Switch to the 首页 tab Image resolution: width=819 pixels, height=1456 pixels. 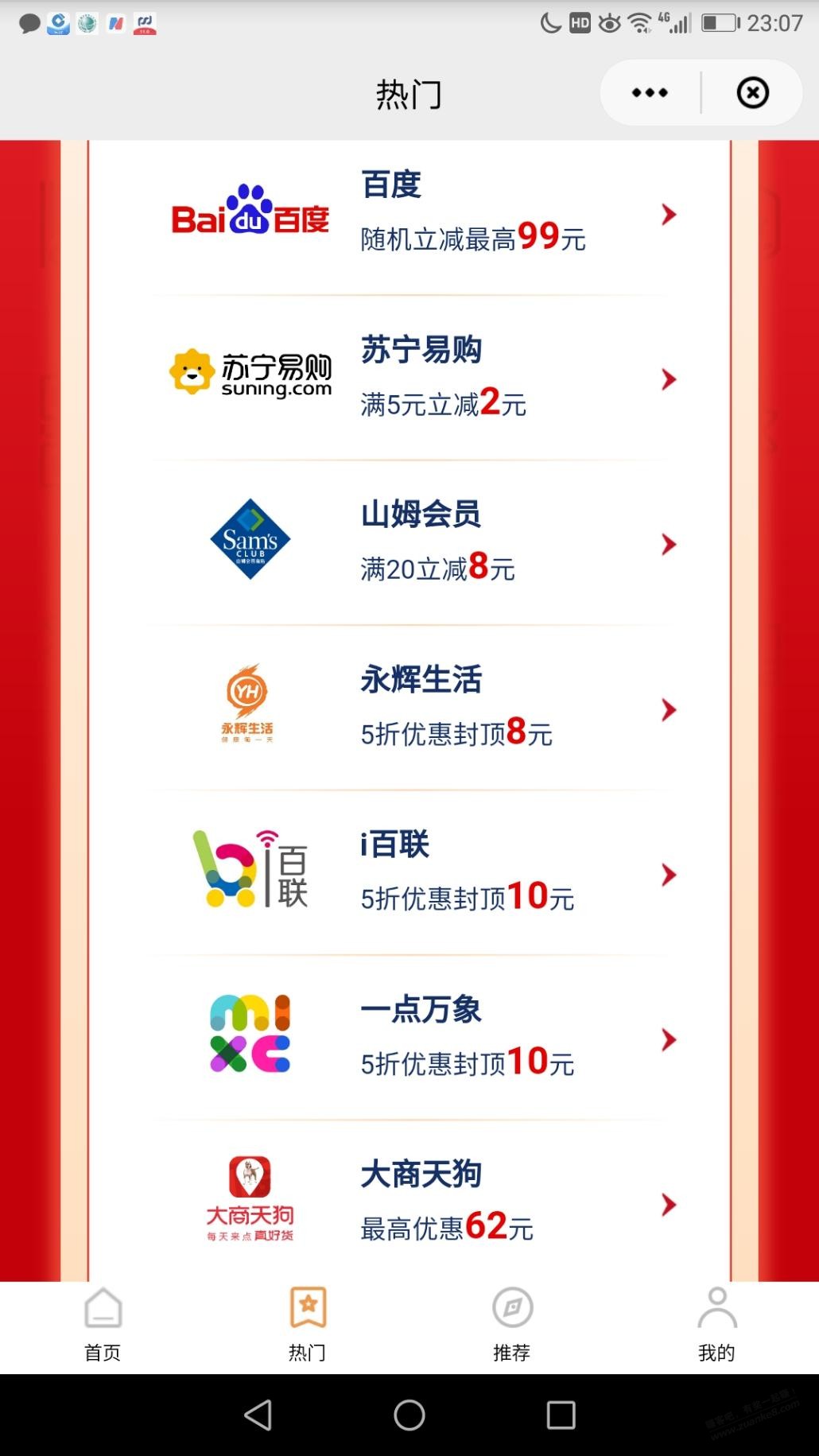pyautogui.click(x=103, y=1326)
